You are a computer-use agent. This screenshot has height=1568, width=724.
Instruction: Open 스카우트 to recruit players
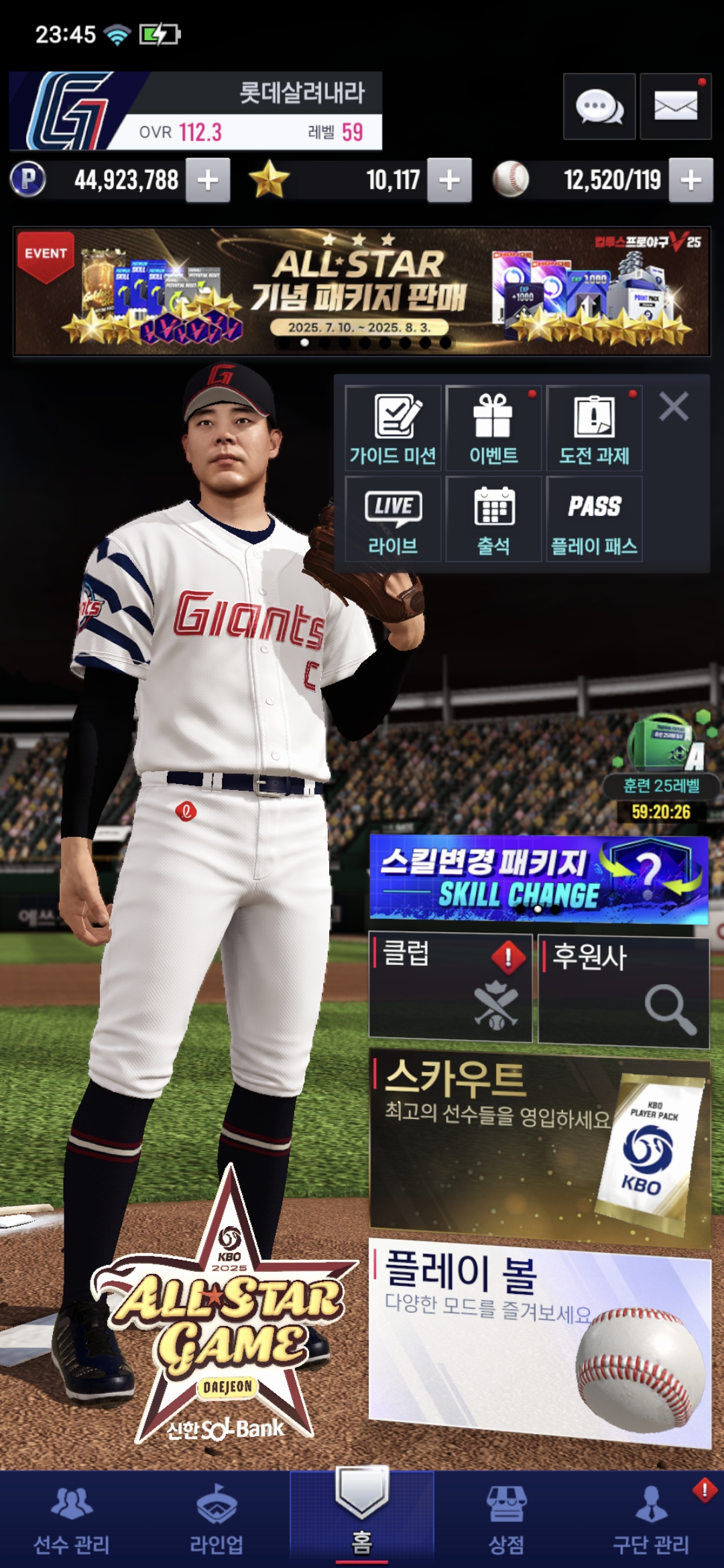point(540,1147)
